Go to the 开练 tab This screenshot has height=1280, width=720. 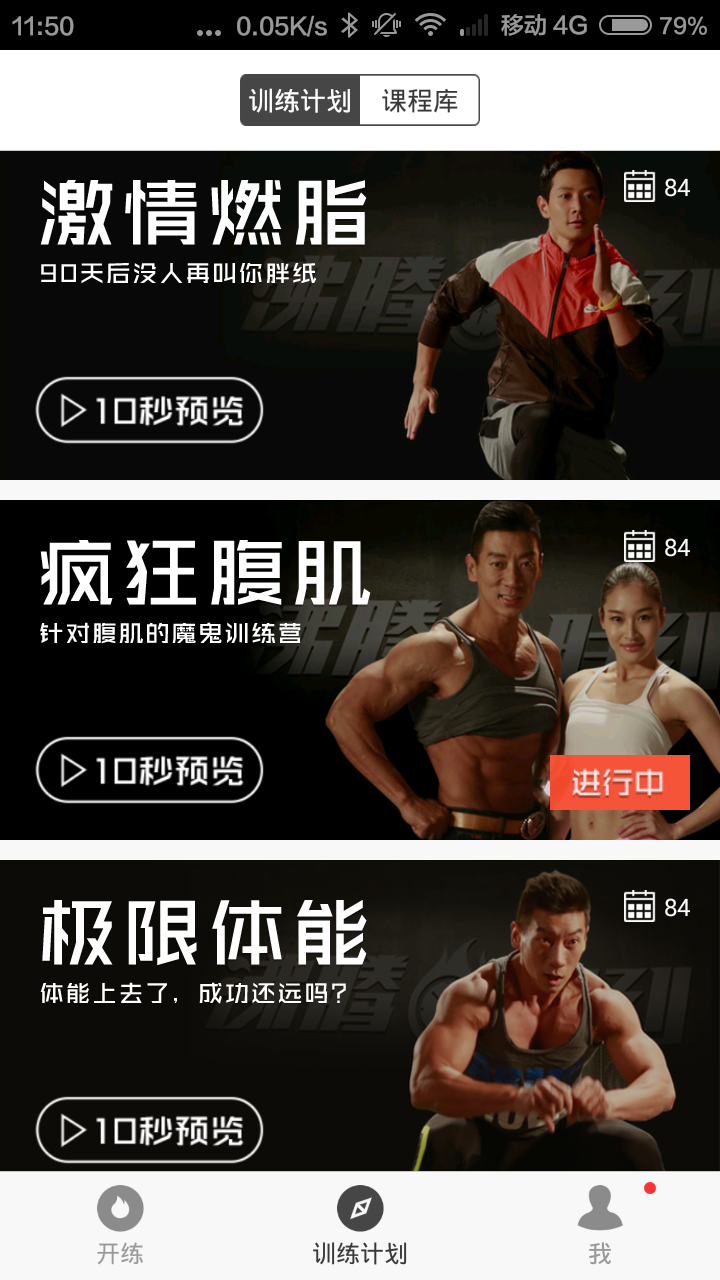(x=120, y=1226)
